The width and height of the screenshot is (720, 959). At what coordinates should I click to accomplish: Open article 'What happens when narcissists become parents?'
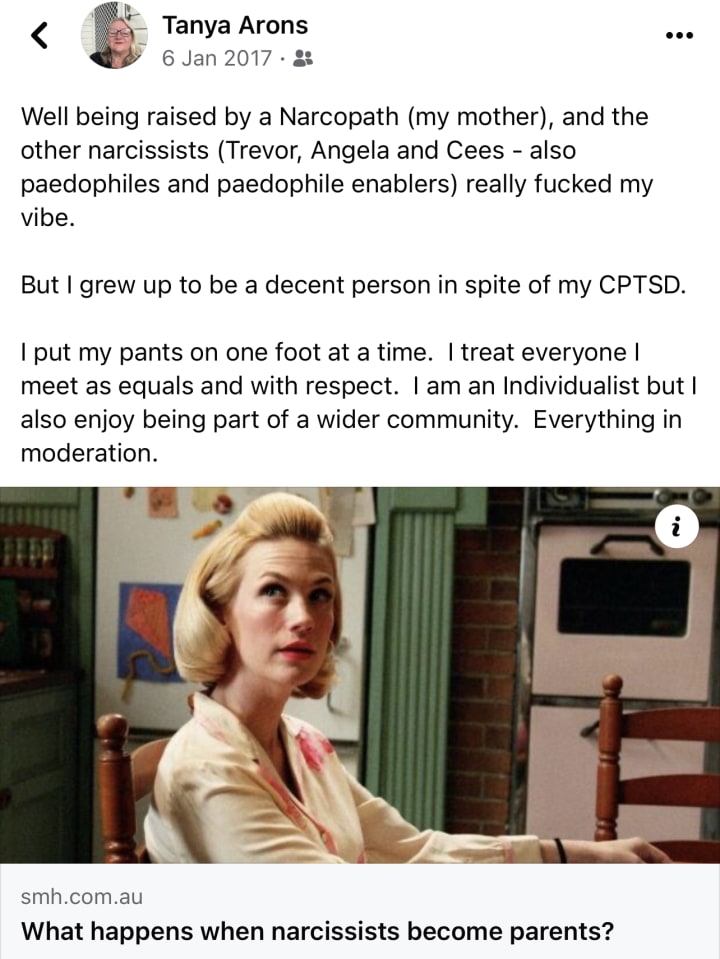coord(317,930)
